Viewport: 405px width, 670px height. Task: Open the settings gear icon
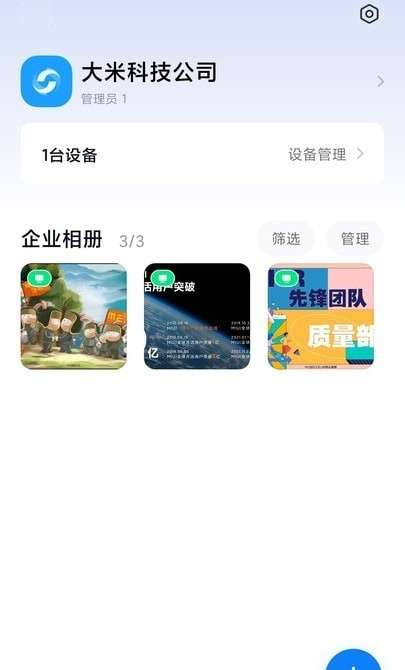(x=369, y=14)
